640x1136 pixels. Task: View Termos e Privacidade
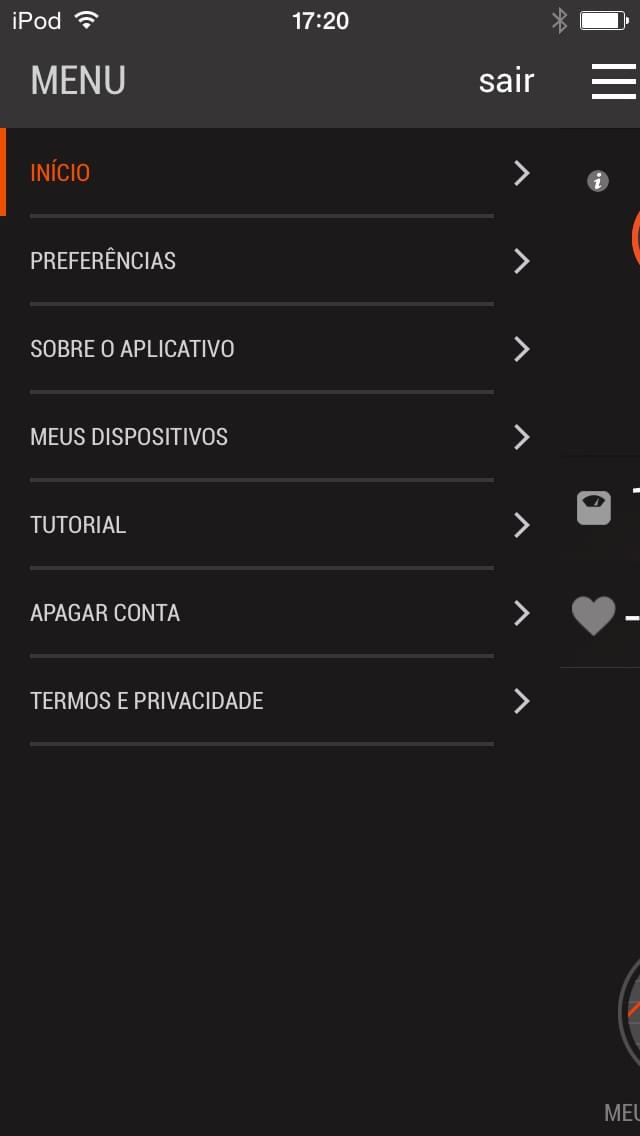tap(280, 701)
